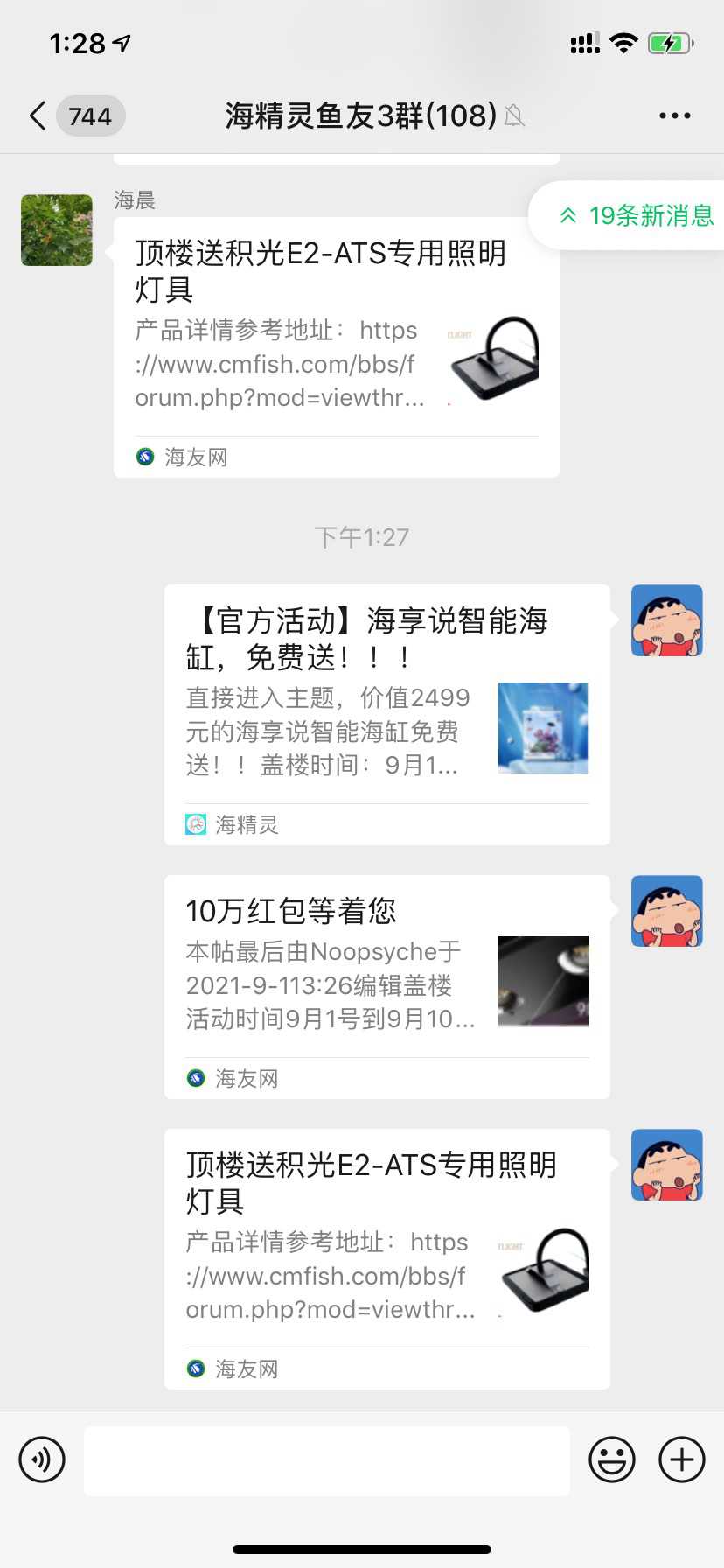Open 海晨's profile avatar

(57, 230)
